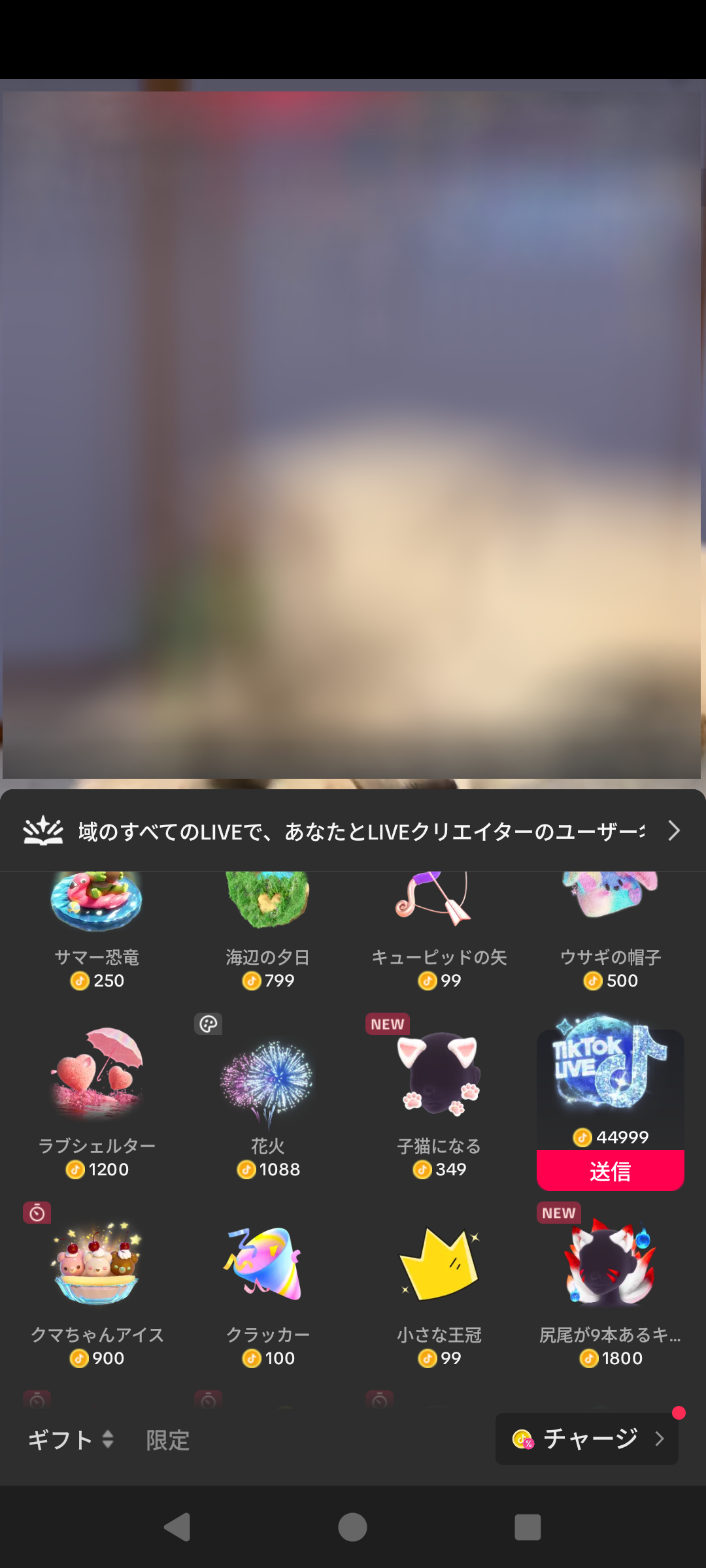The height and width of the screenshot is (1568, 706).
Task: Choose the 海辺の夕日 gift
Action: point(268,928)
